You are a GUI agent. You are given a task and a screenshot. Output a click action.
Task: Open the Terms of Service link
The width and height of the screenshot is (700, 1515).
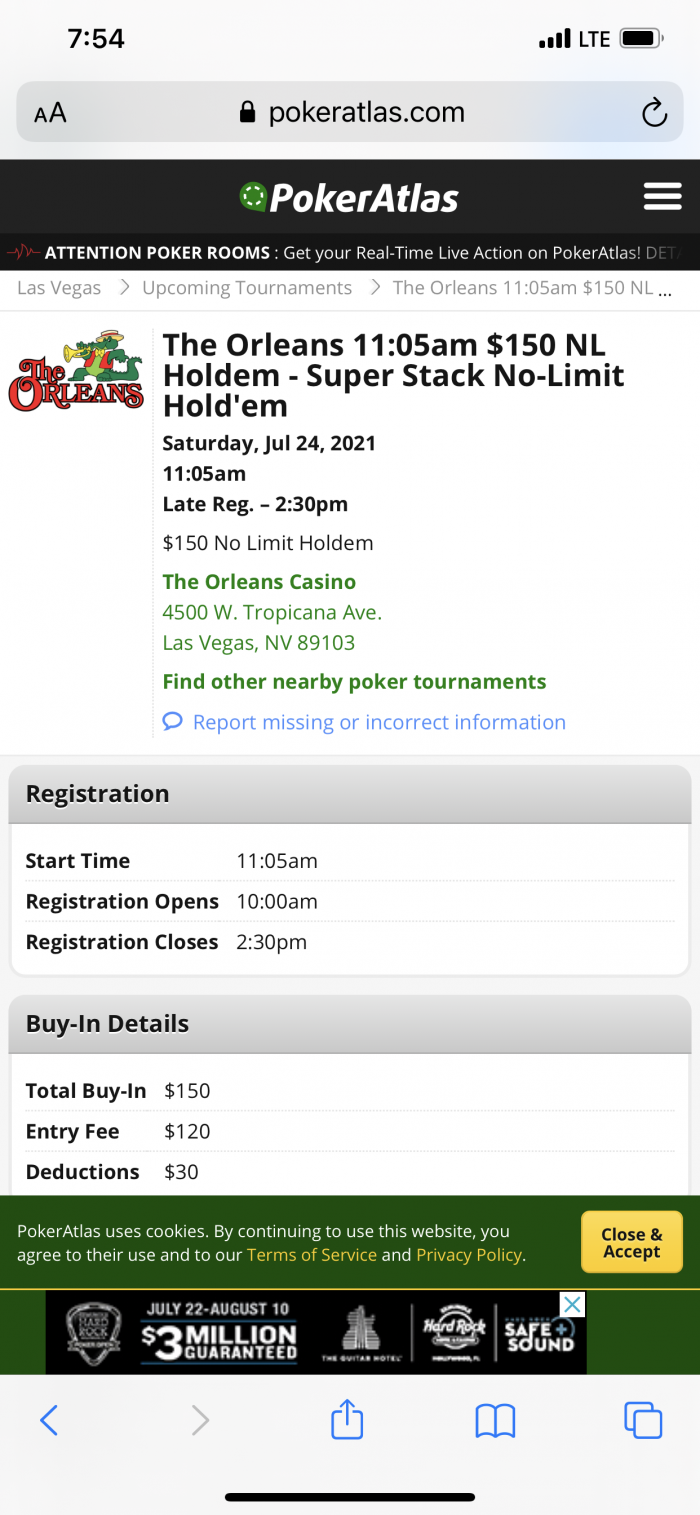coord(312,1255)
